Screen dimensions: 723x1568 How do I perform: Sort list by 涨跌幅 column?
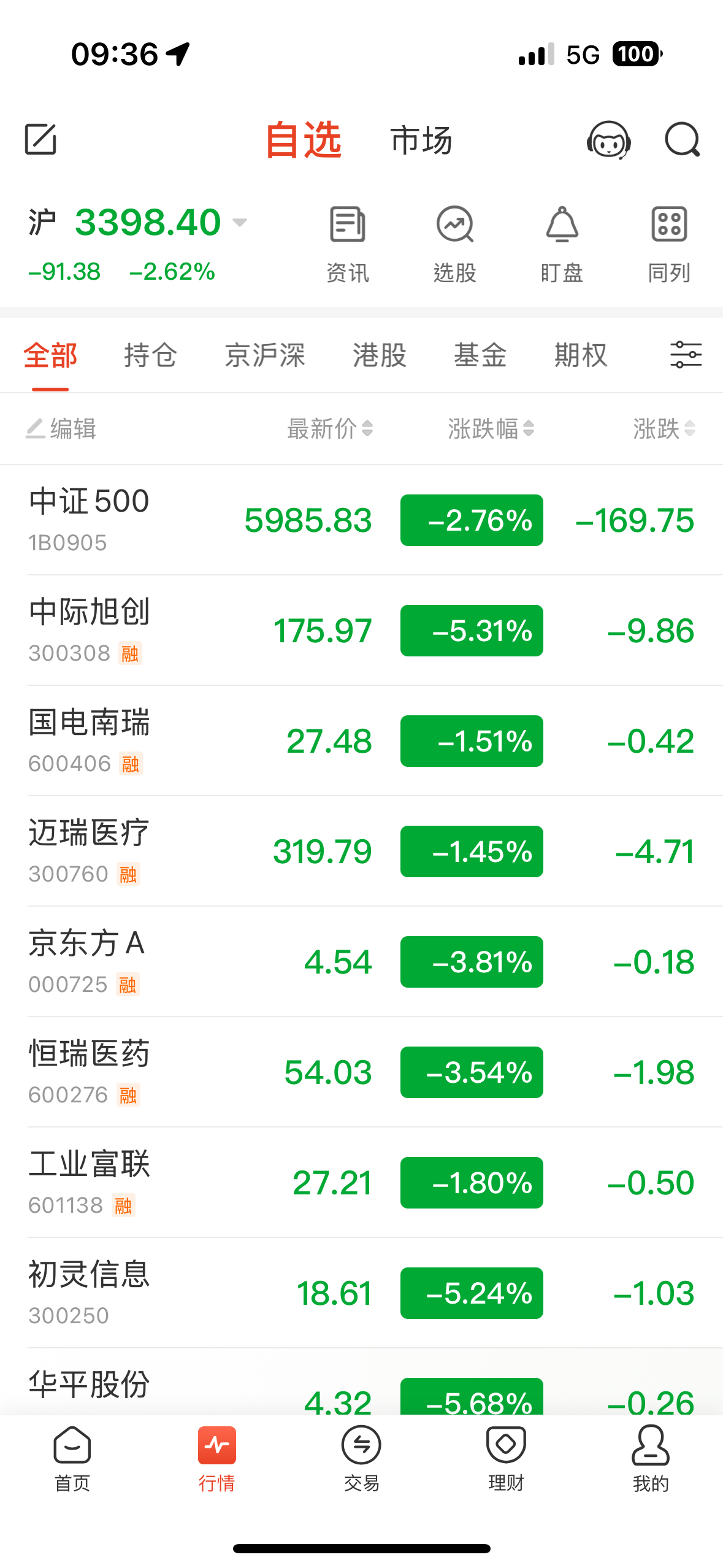click(x=491, y=428)
